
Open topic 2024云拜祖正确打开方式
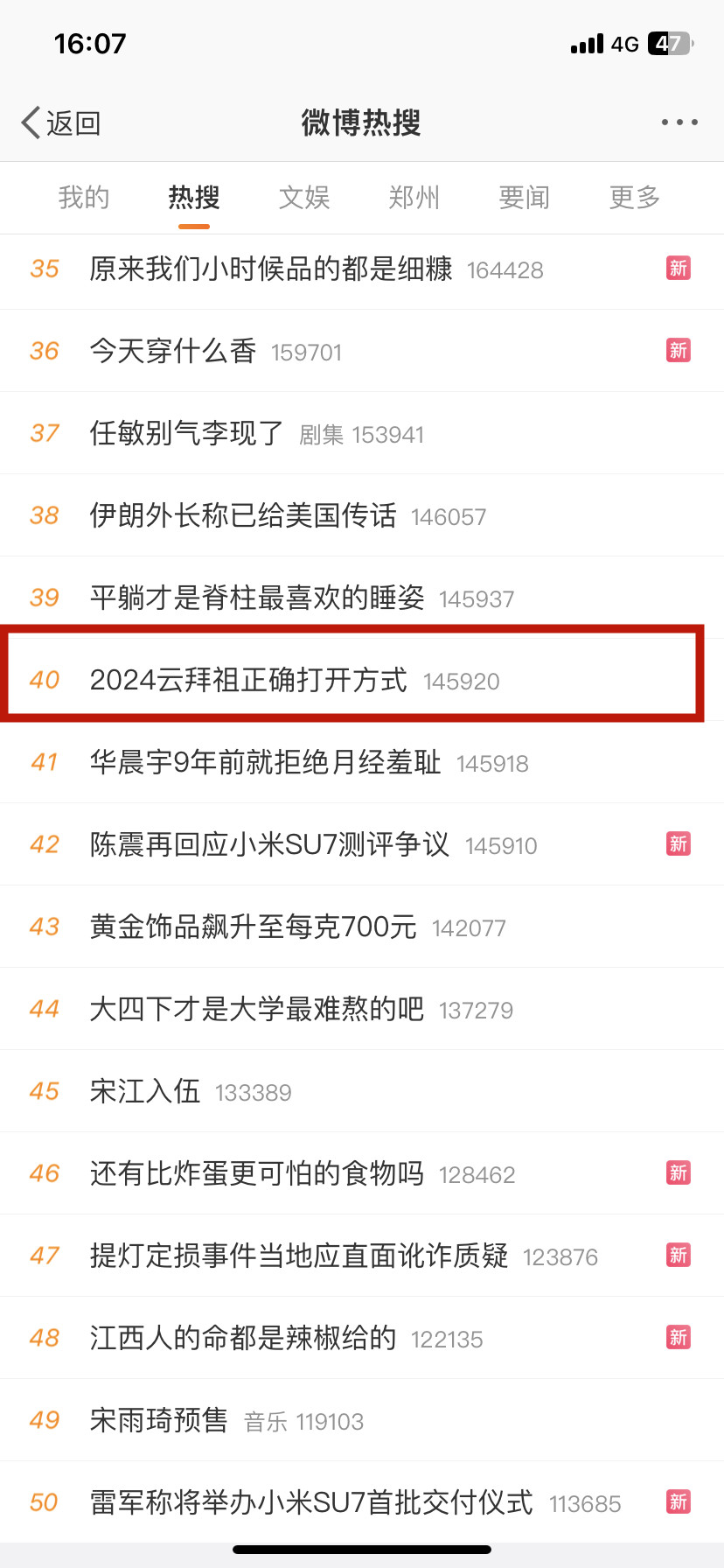pyautogui.click(x=362, y=681)
